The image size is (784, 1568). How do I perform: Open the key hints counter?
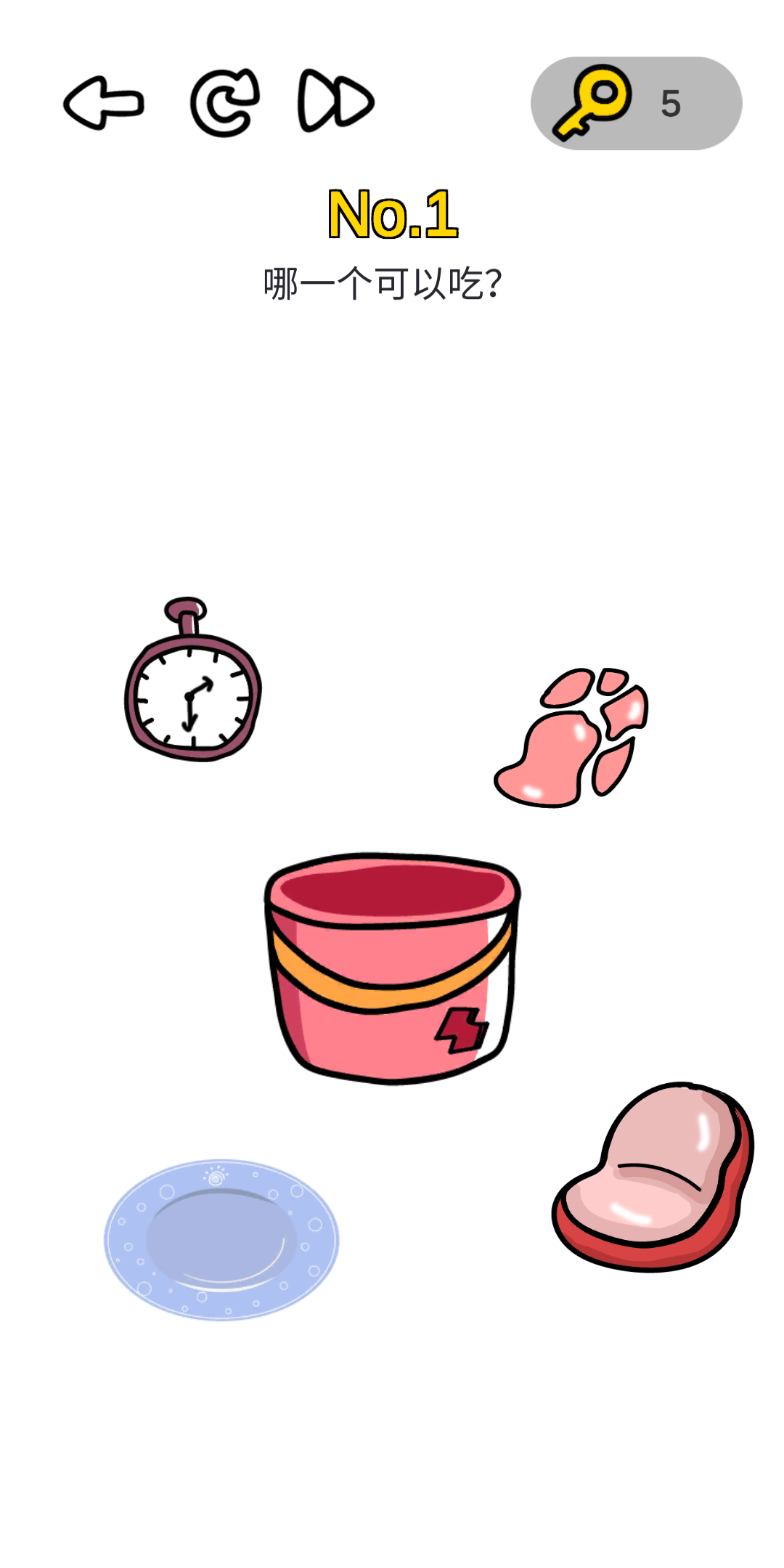click(x=636, y=104)
